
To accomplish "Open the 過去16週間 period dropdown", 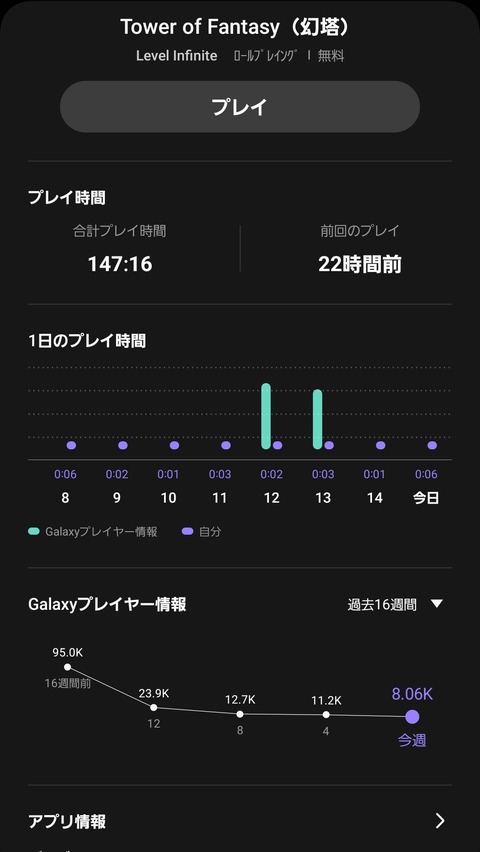I will tap(396, 604).
